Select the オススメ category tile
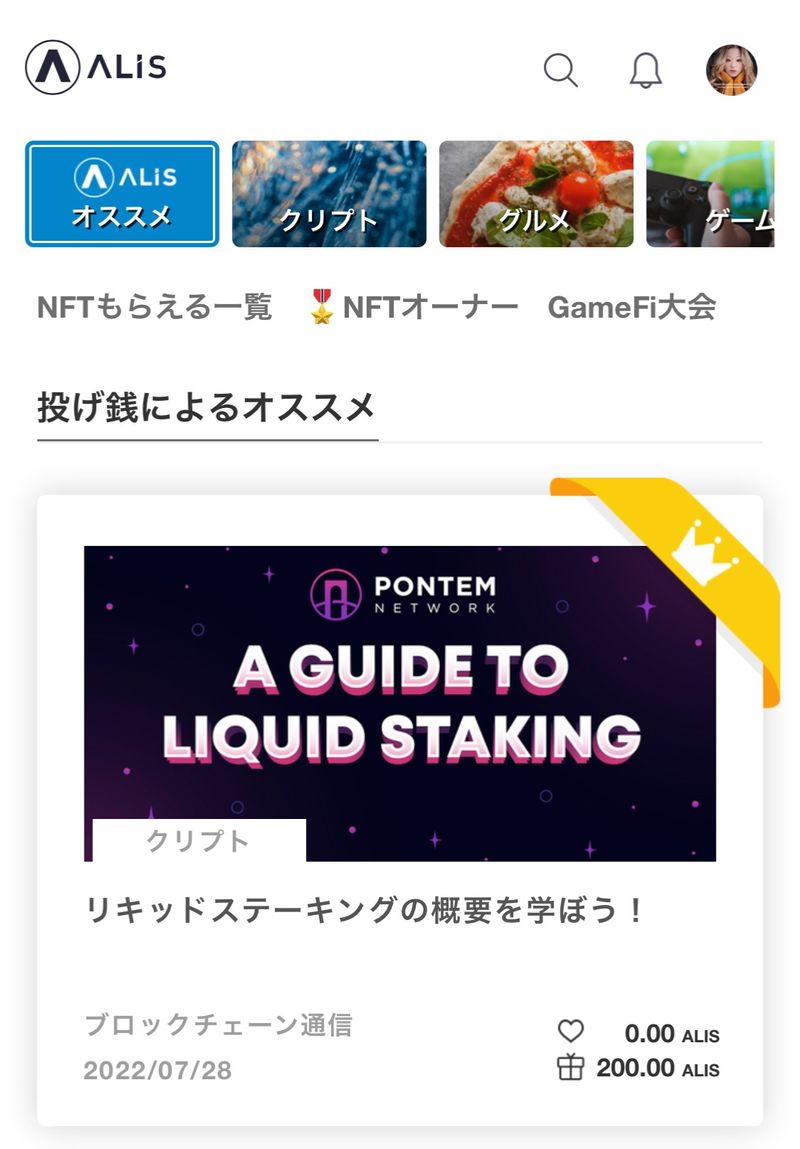800x1149 pixels. pos(122,194)
